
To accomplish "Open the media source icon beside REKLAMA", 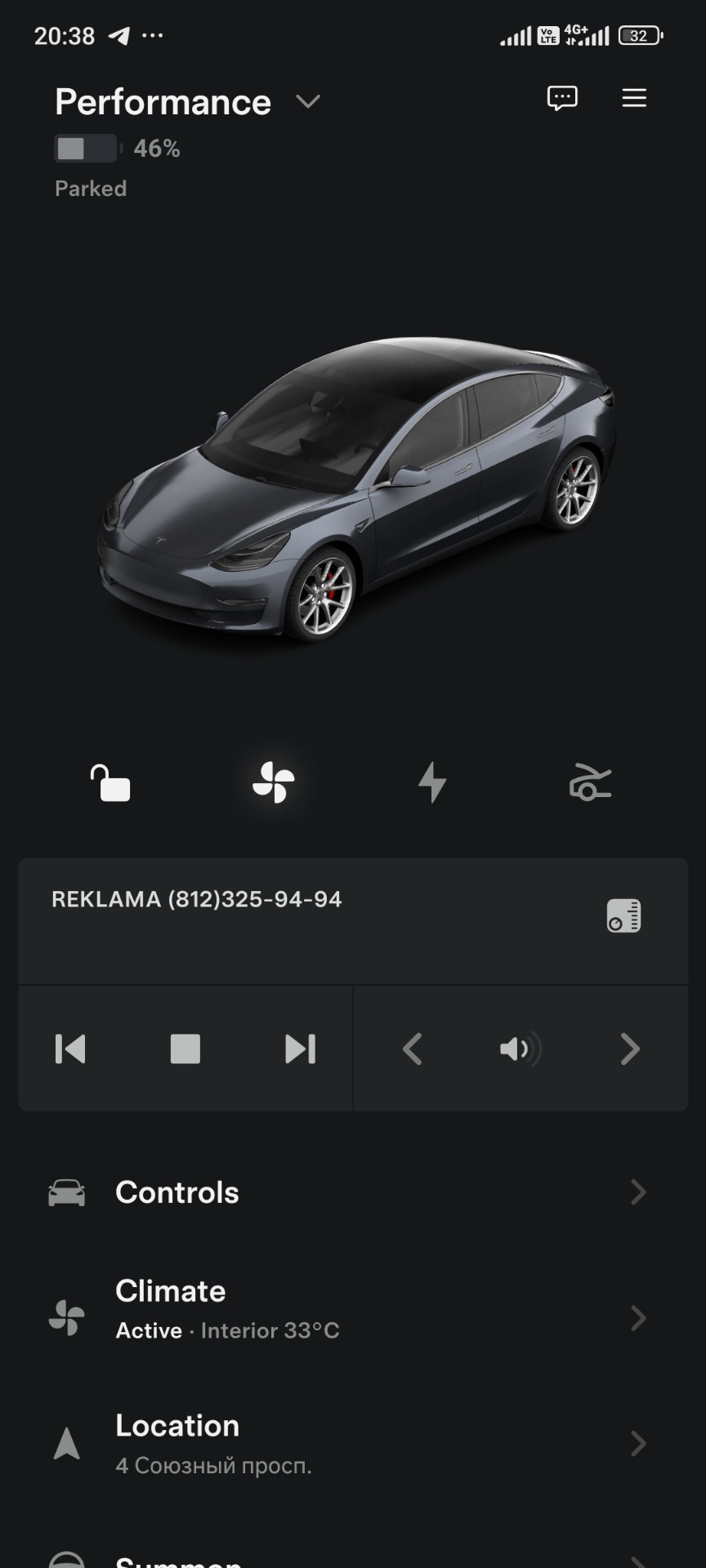I will click(623, 915).
